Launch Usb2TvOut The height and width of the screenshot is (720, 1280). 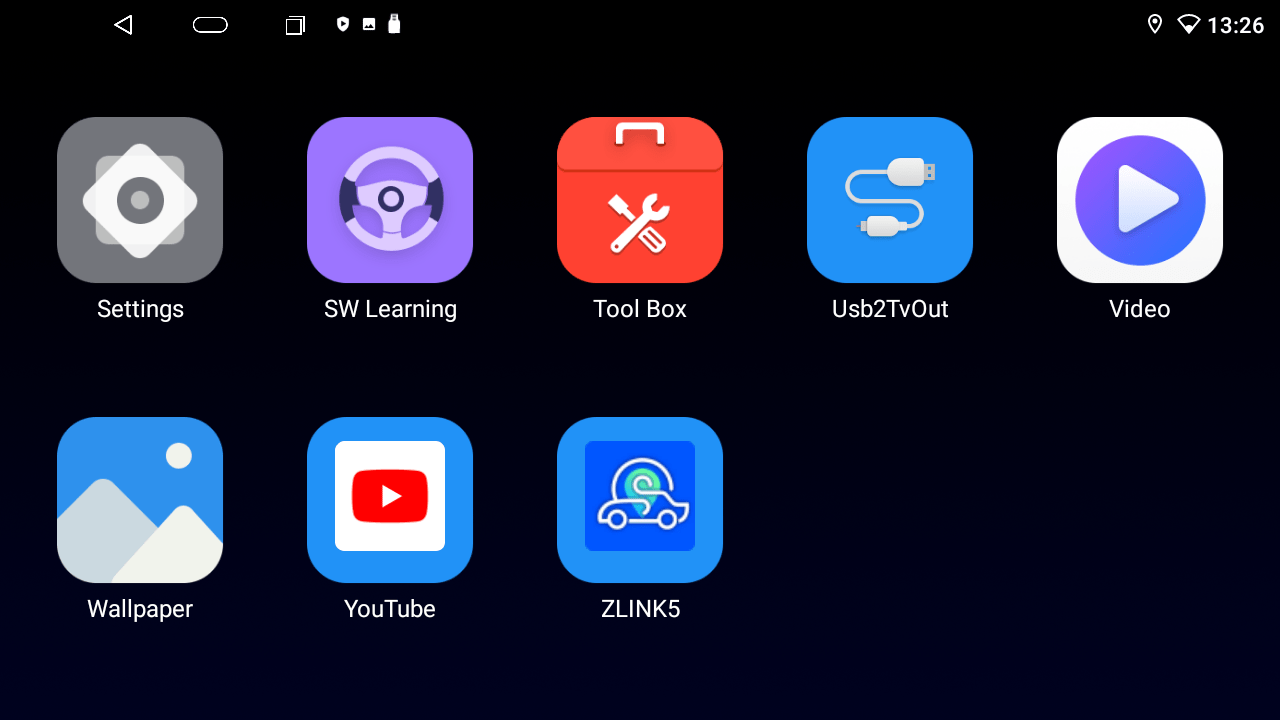pyautogui.click(x=890, y=200)
